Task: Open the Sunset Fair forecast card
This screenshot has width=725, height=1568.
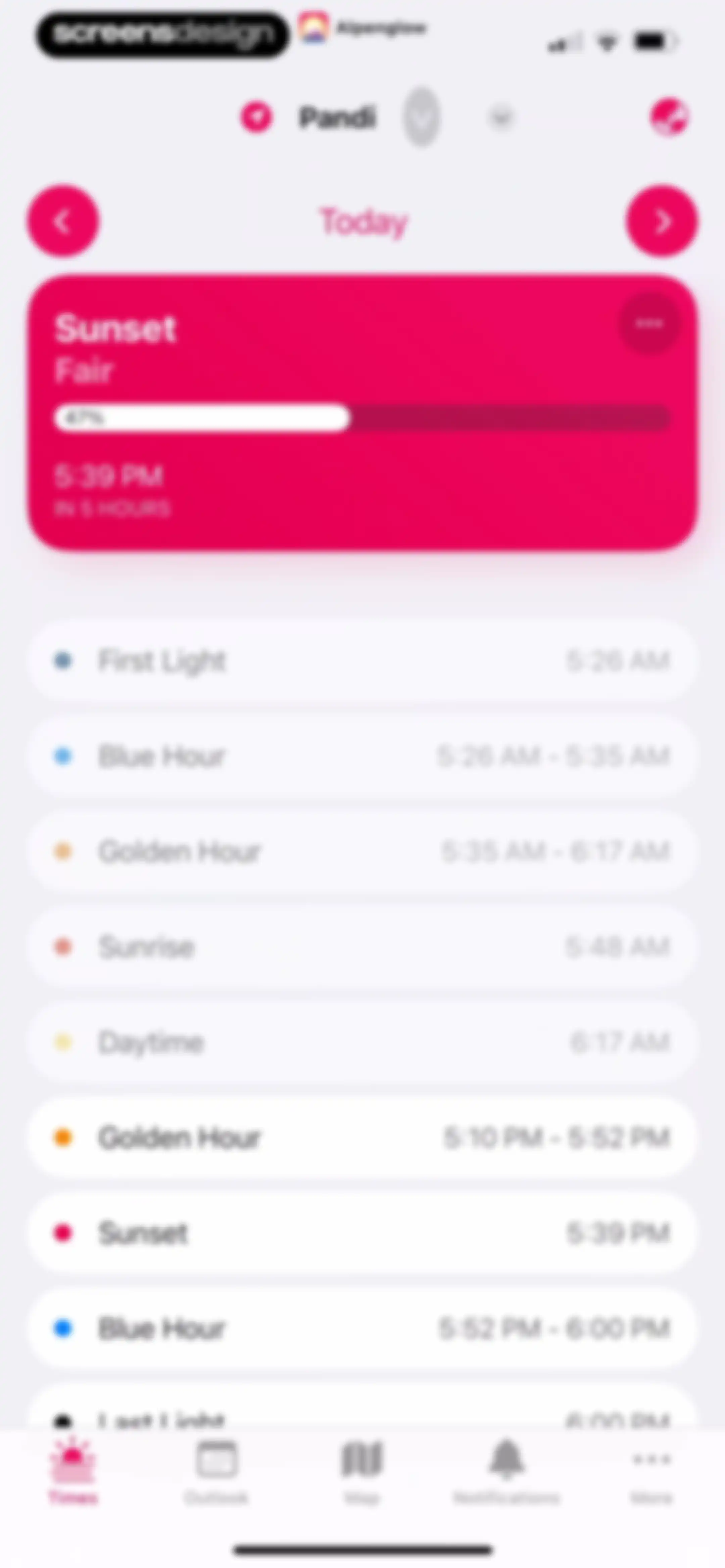Action: [x=362, y=413]
